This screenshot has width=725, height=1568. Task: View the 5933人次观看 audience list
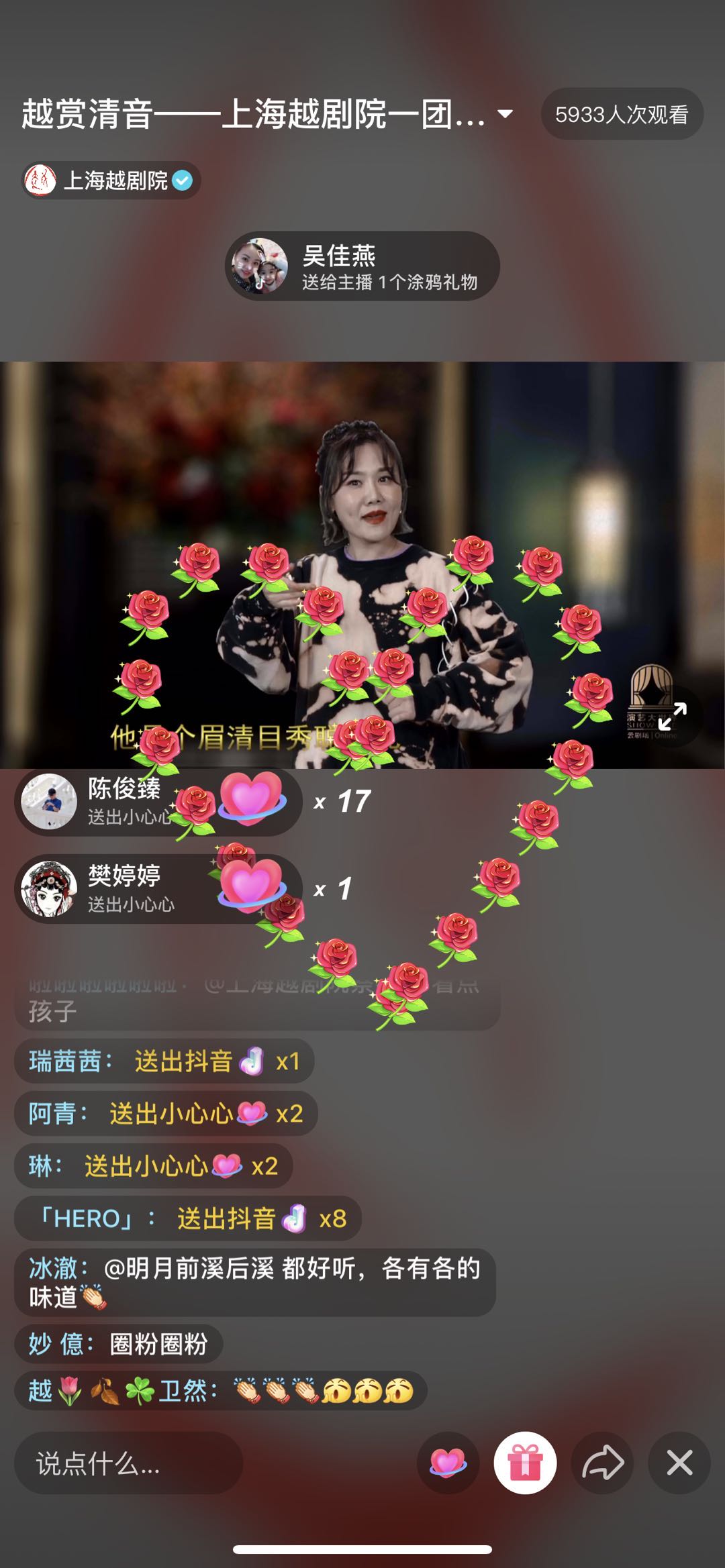pyautogui.click(x=622, y=115)
